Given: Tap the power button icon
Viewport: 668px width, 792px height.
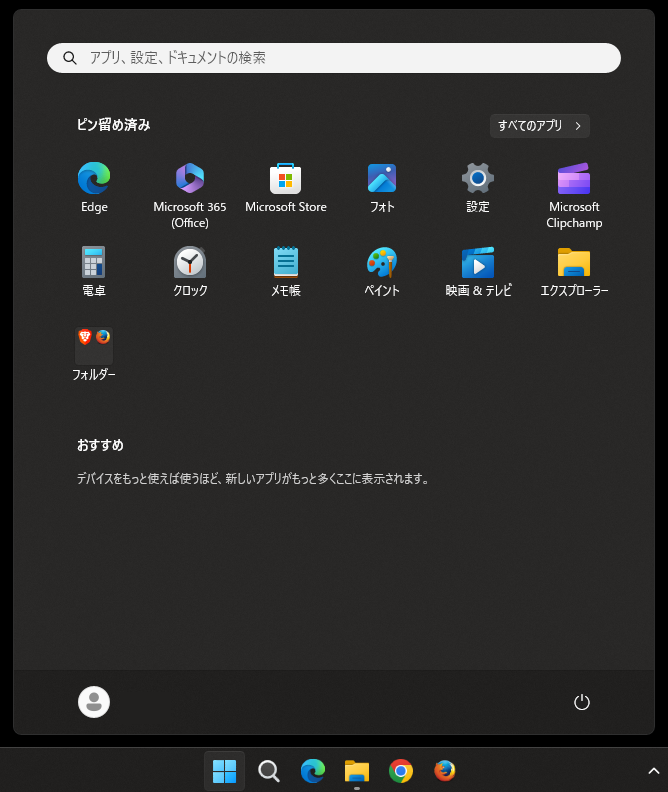Looking at the screenshot, I should [x=582, y=702].
